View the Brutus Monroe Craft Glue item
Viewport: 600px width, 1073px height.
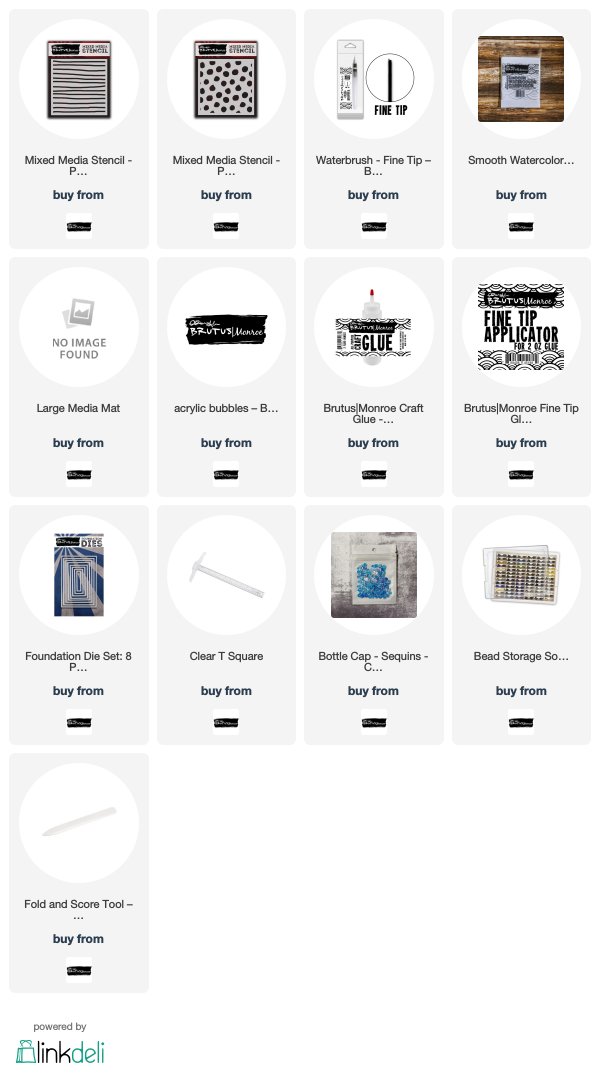(x=374, y=377)
